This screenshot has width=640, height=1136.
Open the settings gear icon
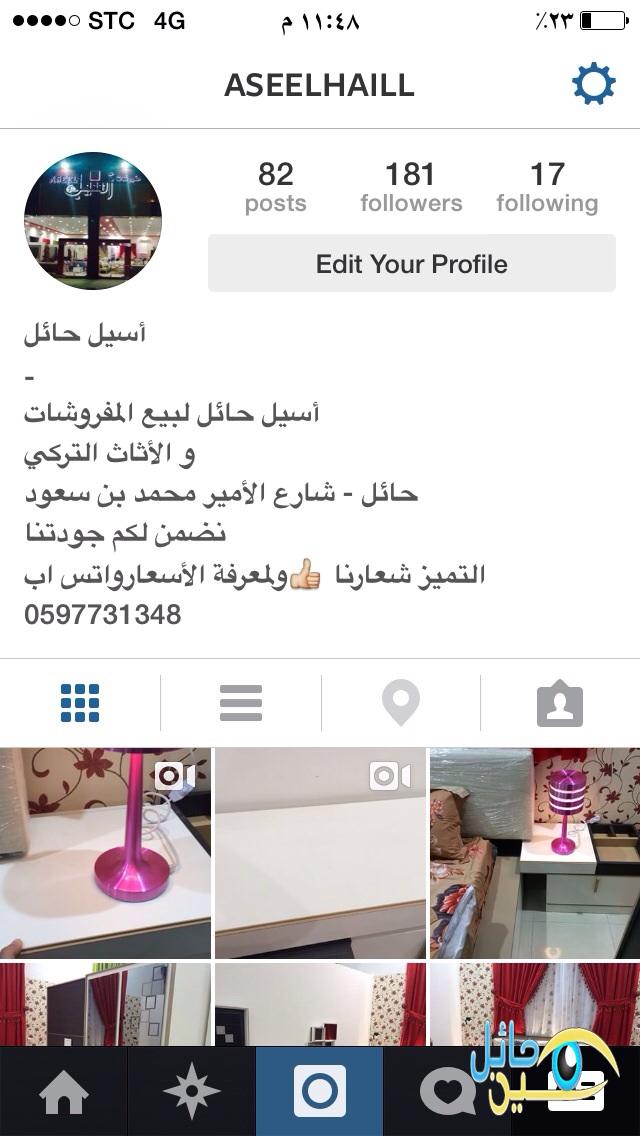click(594, 84)
